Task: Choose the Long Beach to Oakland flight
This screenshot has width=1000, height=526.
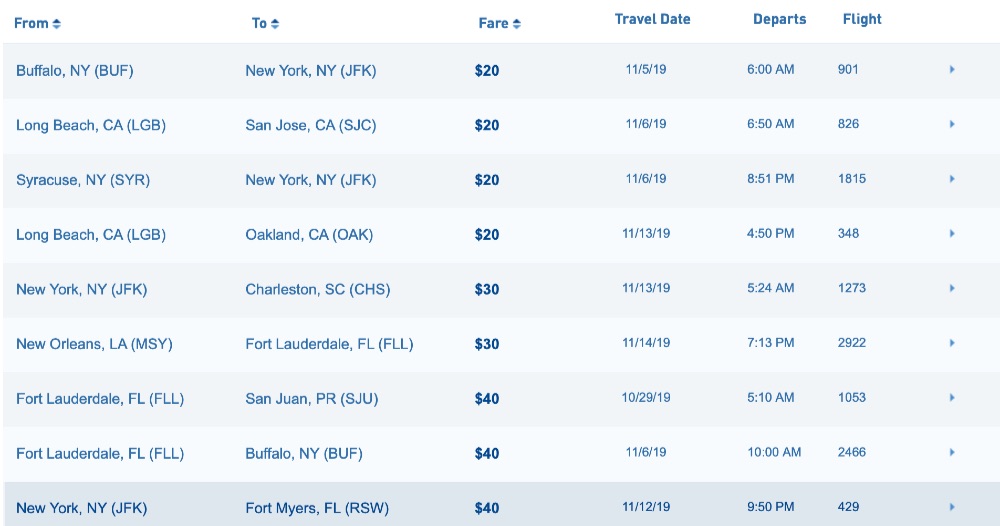Action: click(x=951, y=234)
